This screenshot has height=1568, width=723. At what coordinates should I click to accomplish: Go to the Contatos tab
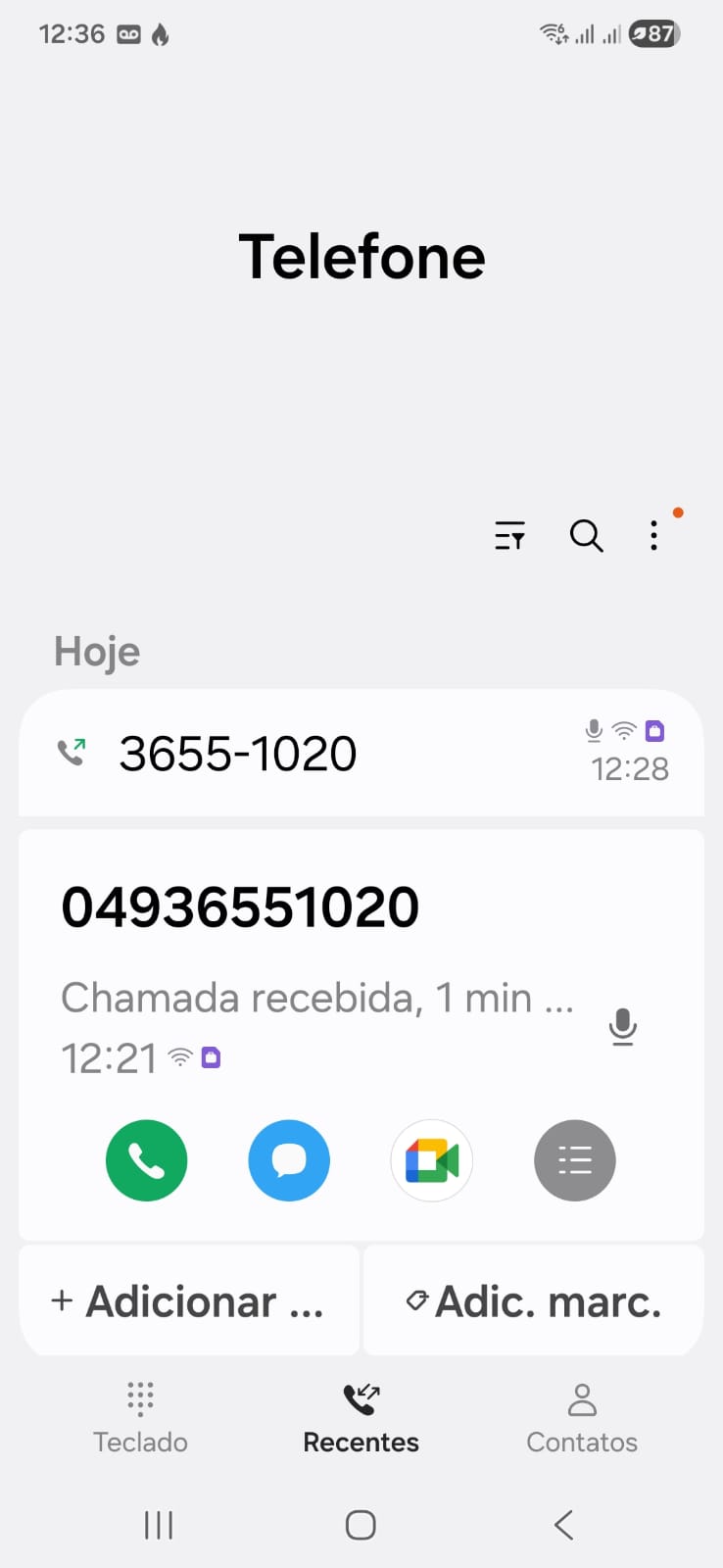tap(582, 1417)
